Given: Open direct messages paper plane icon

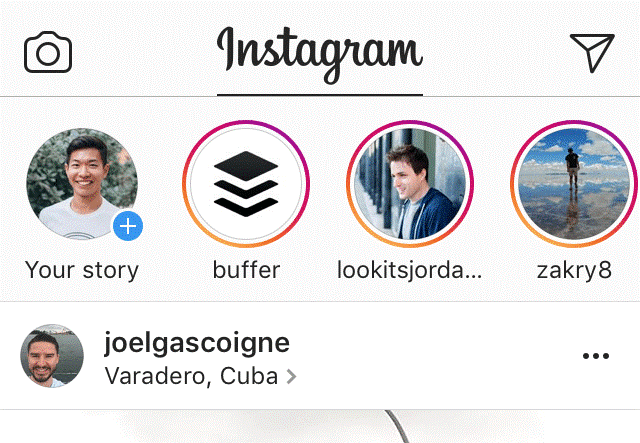Looking at the screenshot, I should coord(591,52).
